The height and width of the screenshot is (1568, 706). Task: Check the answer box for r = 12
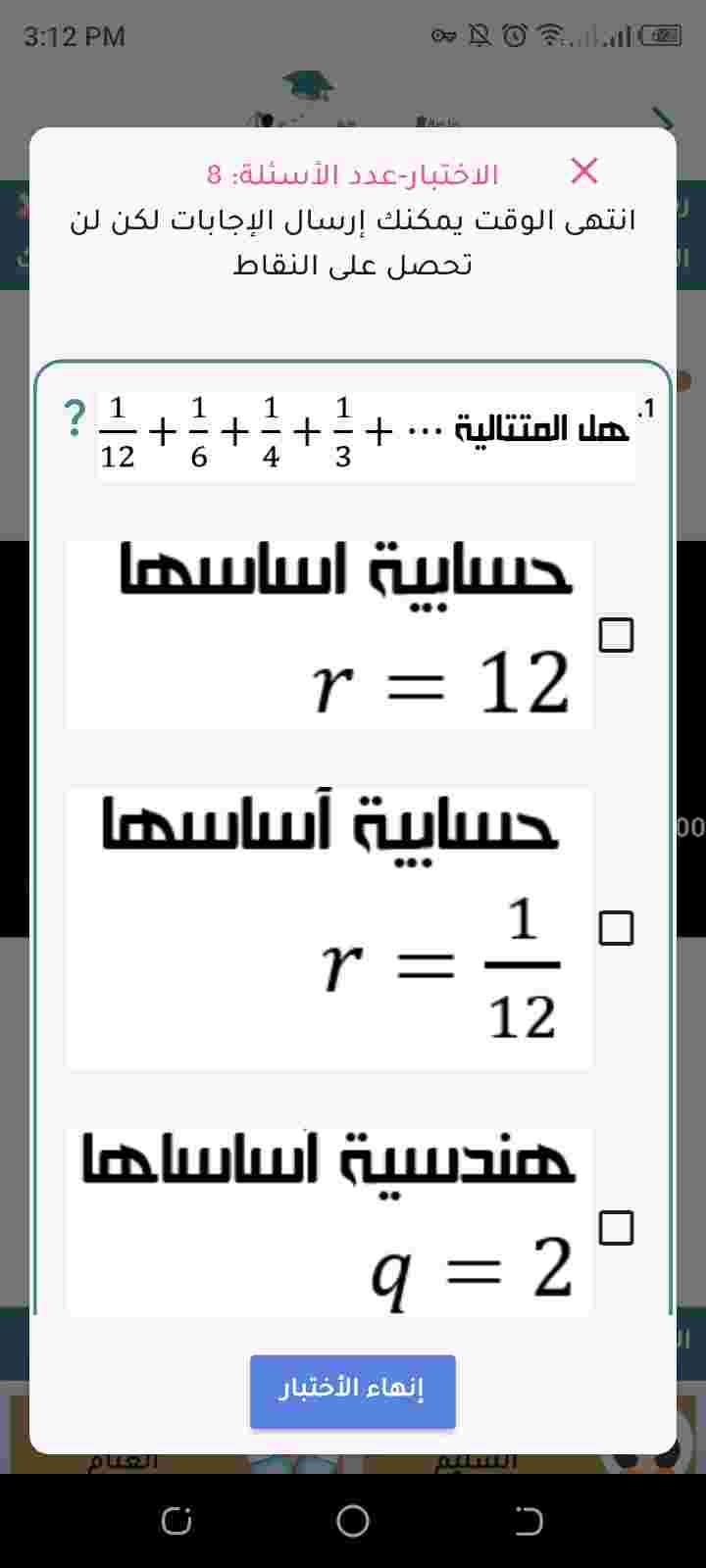point(616,635)
